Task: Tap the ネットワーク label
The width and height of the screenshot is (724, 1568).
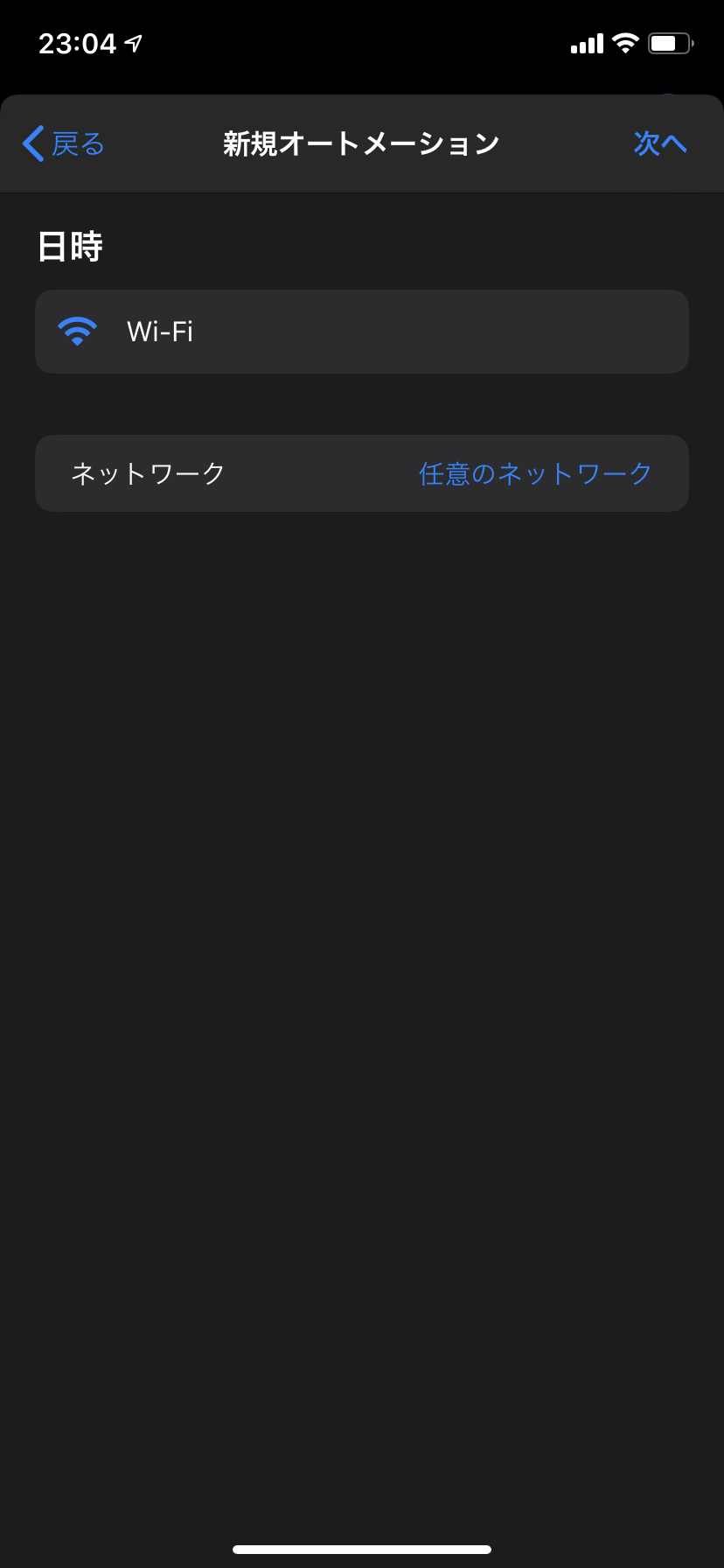Action: [147, 472]
